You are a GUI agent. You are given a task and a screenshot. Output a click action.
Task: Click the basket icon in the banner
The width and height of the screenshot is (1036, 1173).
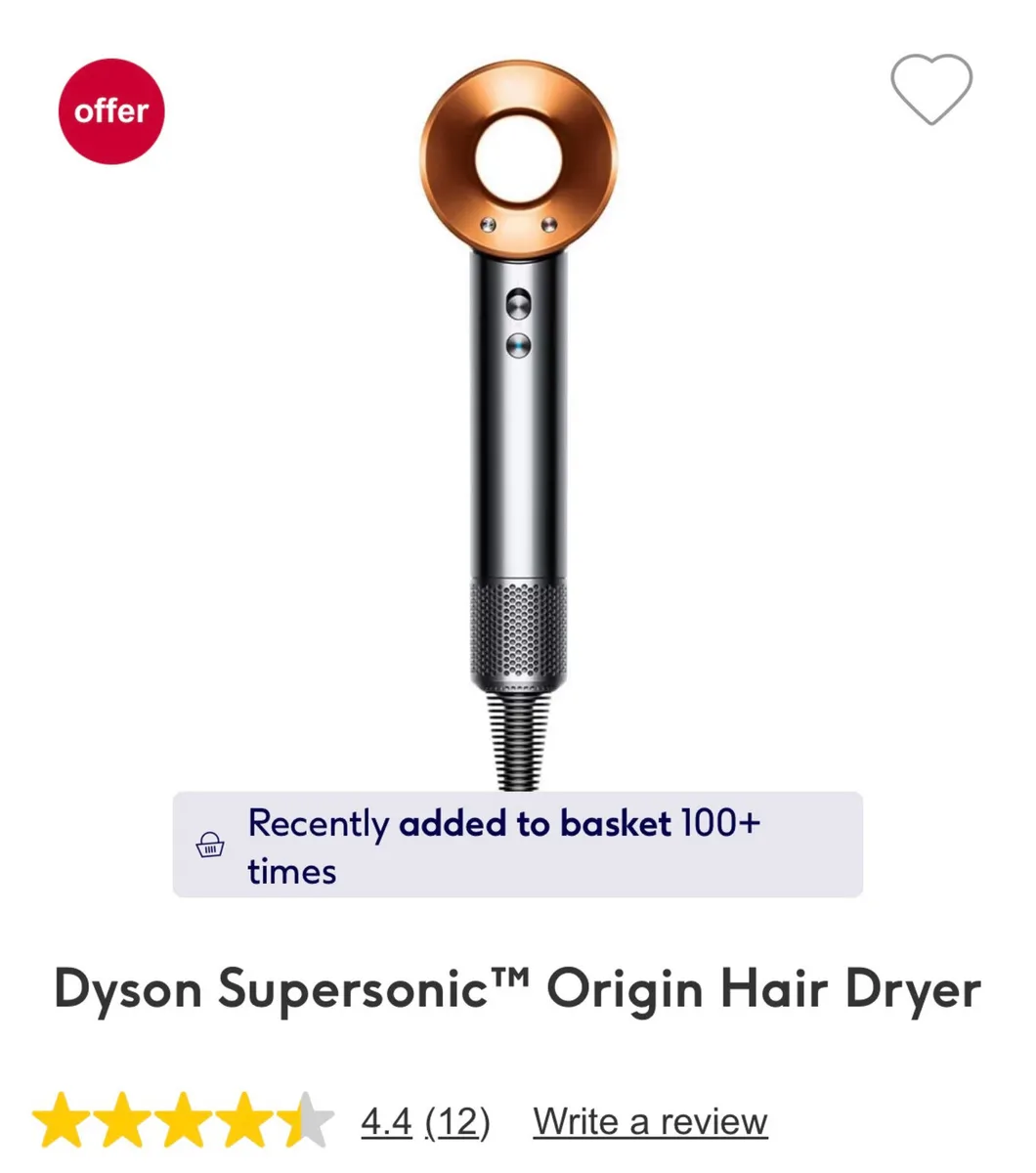click(x=211, y=845)
